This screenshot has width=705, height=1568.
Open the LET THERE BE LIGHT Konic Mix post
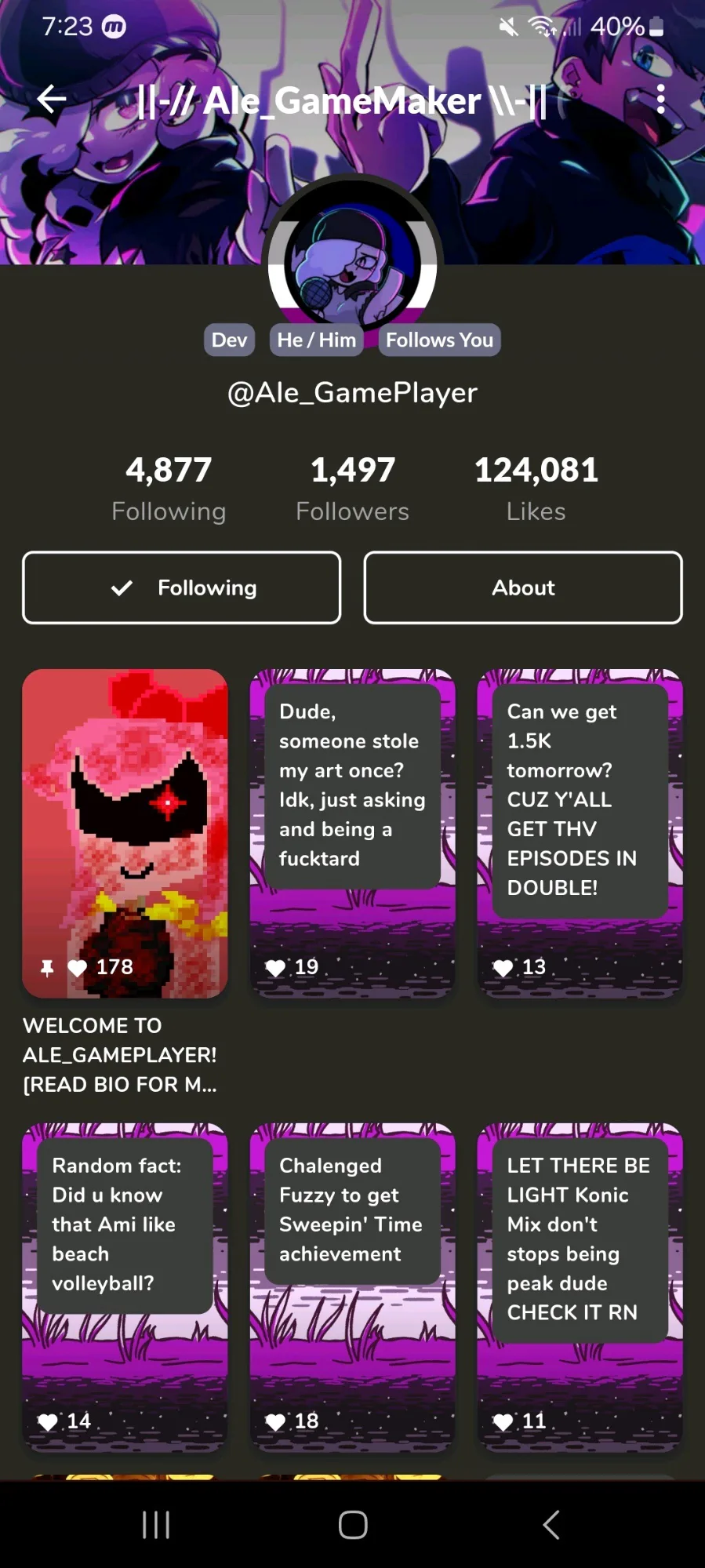coord(580,1287)
